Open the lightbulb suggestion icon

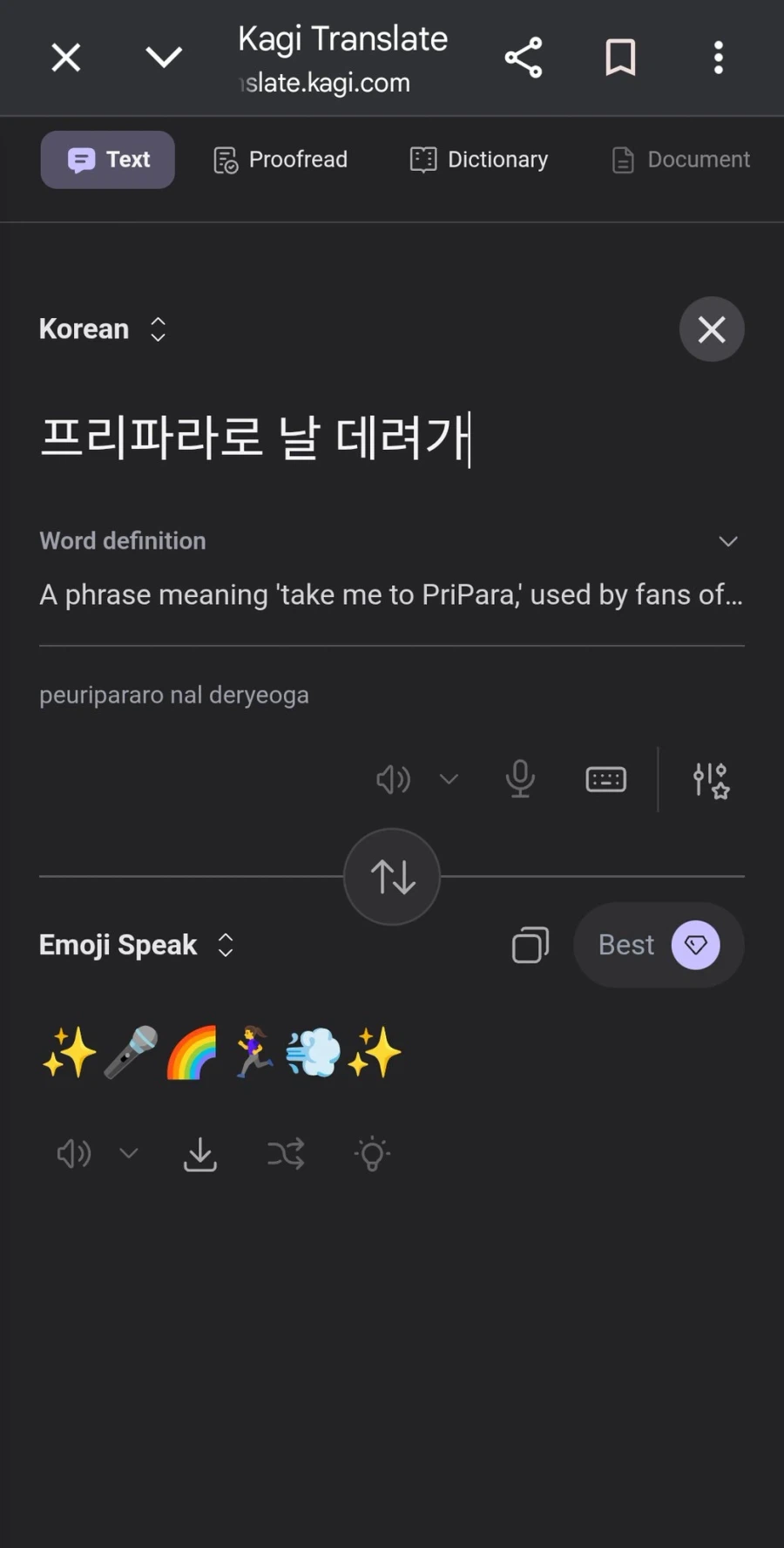pyautogui.click(x=372, y=1153)
